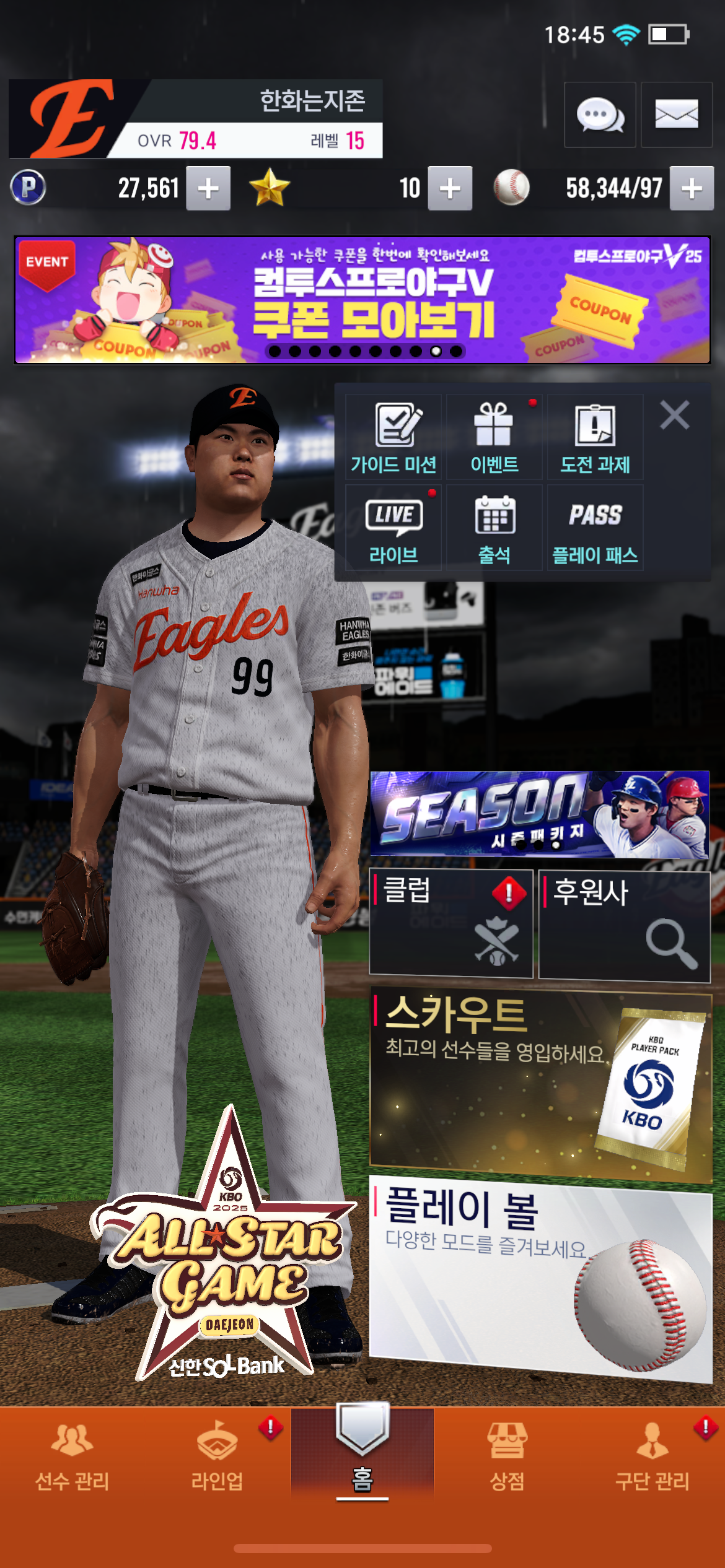
Task: Switch to the 라인업 lineup tab
Action: [217, 1455]
